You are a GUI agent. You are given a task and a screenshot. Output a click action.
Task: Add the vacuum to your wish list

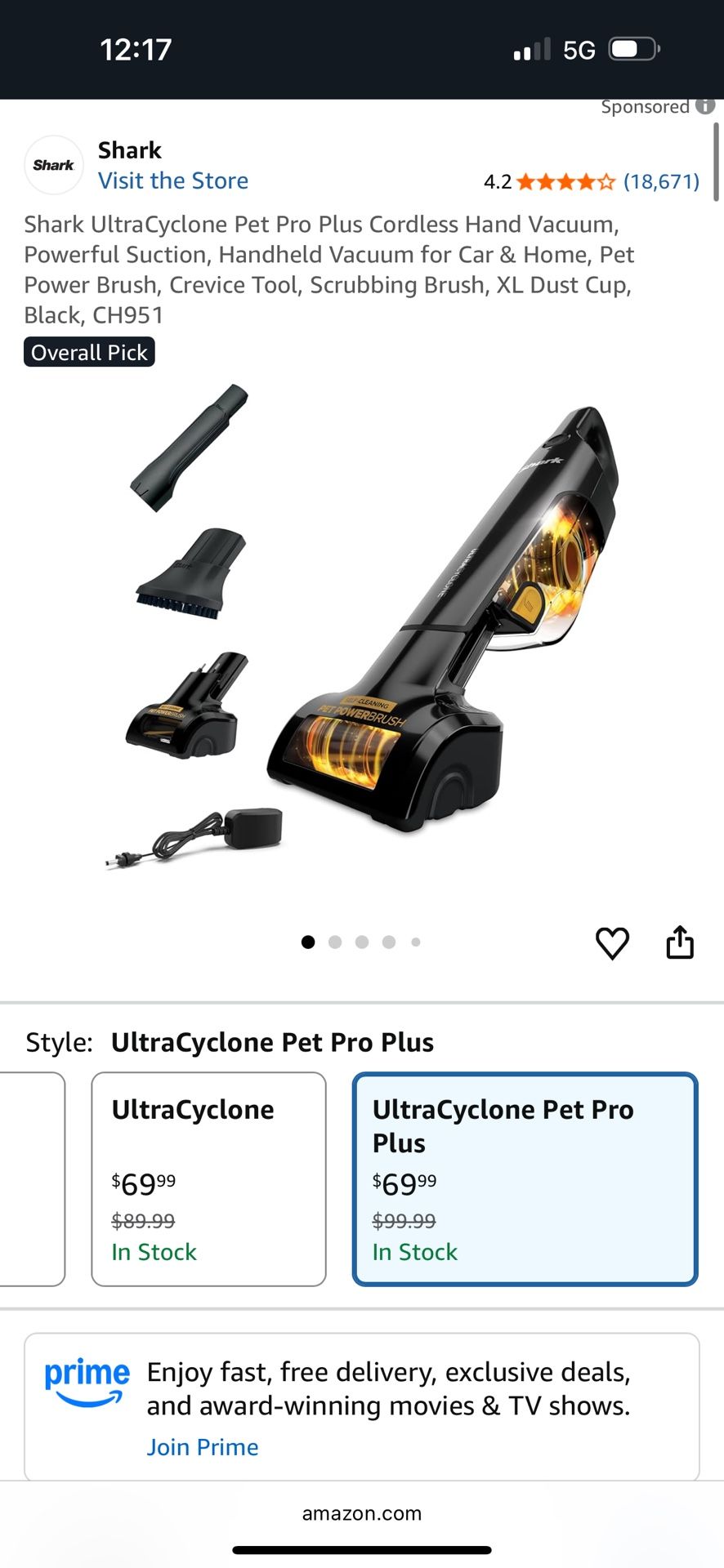pyautogui.click(x=612, y=943)
